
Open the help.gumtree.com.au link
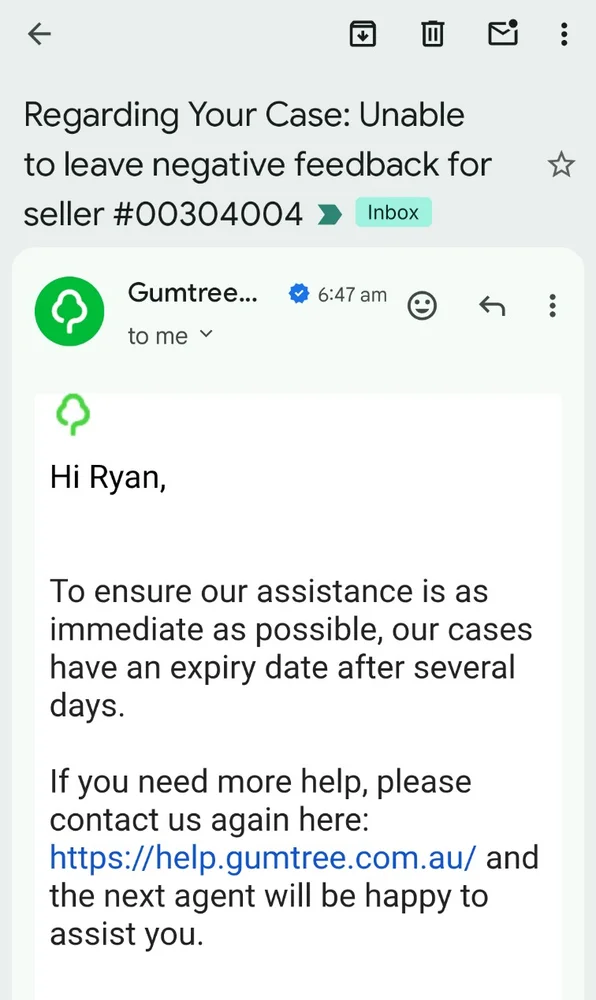coord(263,858)
